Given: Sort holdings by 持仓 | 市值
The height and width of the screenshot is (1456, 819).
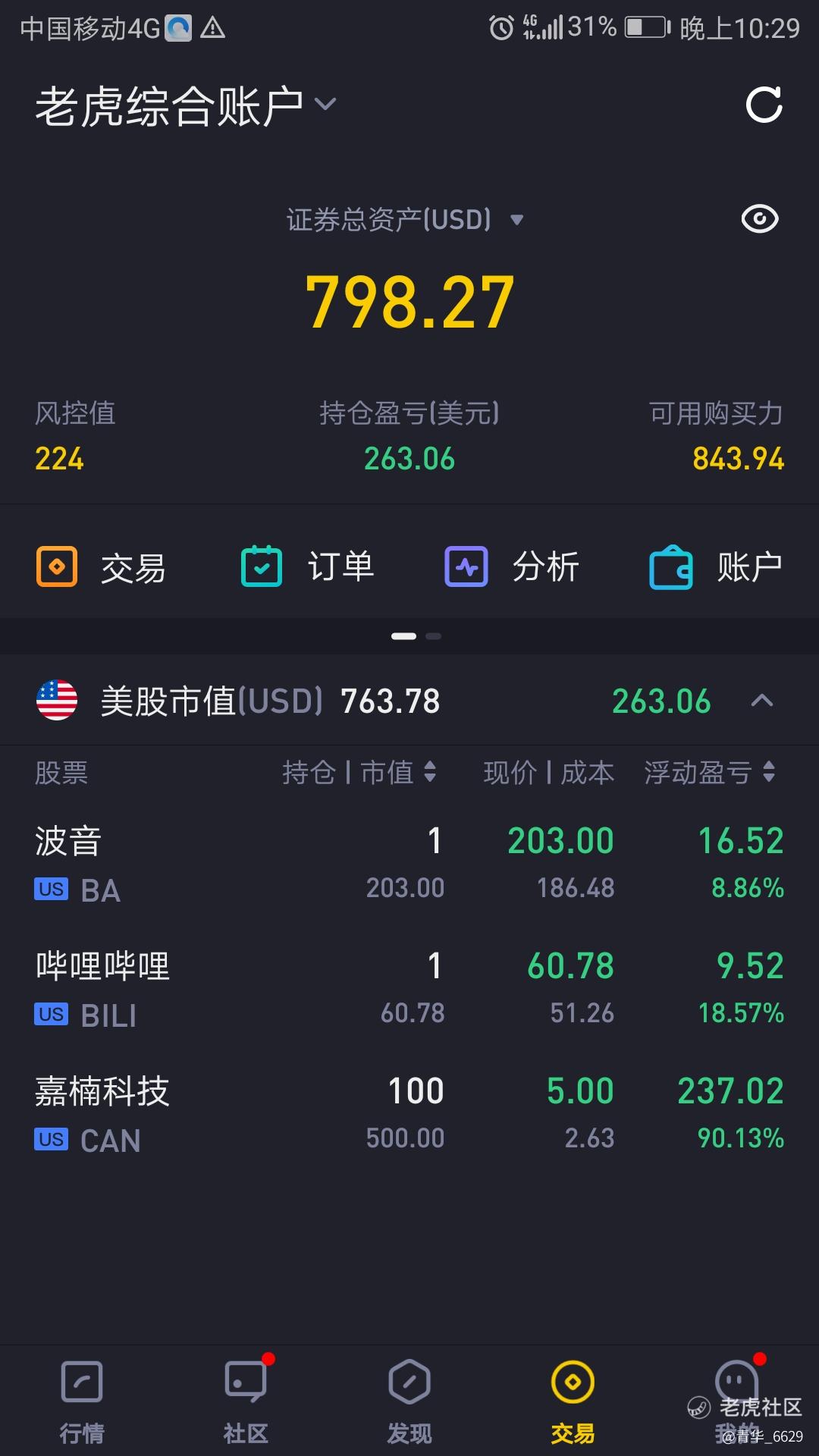Looking at the screenshot, I should pos(359,773).
